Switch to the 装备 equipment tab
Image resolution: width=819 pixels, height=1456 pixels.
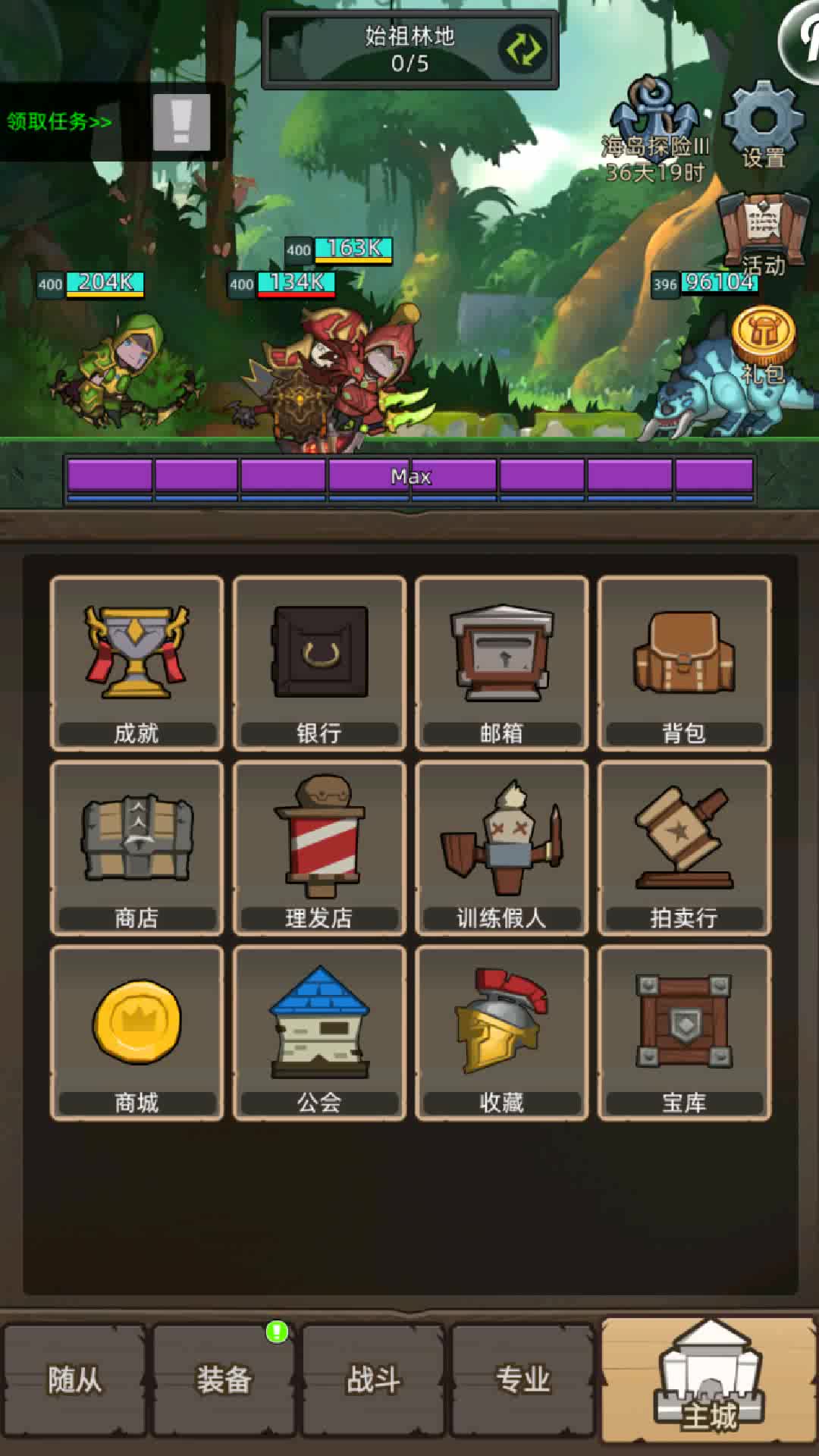tap(224, 1380)
